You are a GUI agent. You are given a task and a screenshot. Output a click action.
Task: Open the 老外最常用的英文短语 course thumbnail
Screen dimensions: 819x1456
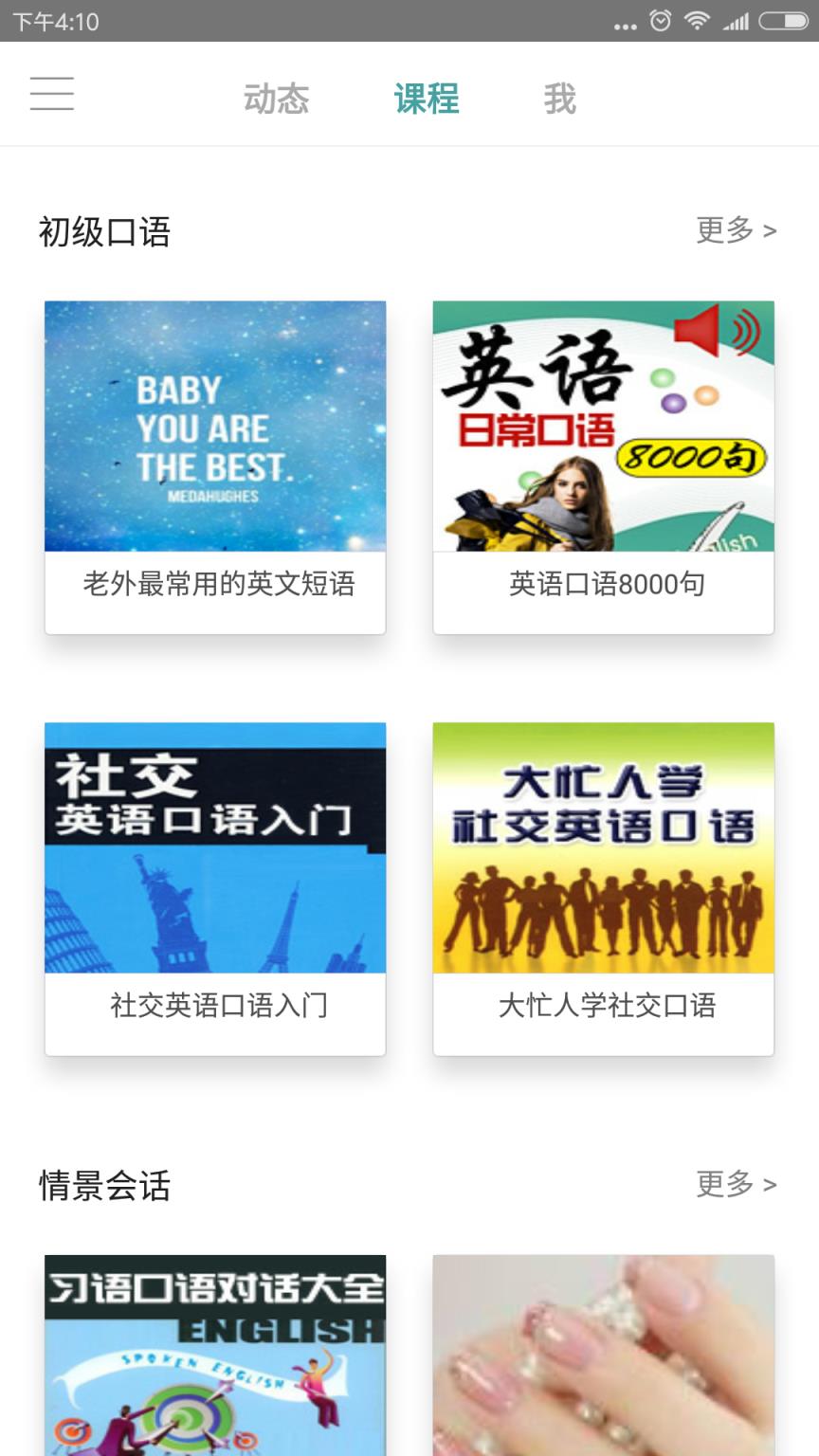pos(214,426)
